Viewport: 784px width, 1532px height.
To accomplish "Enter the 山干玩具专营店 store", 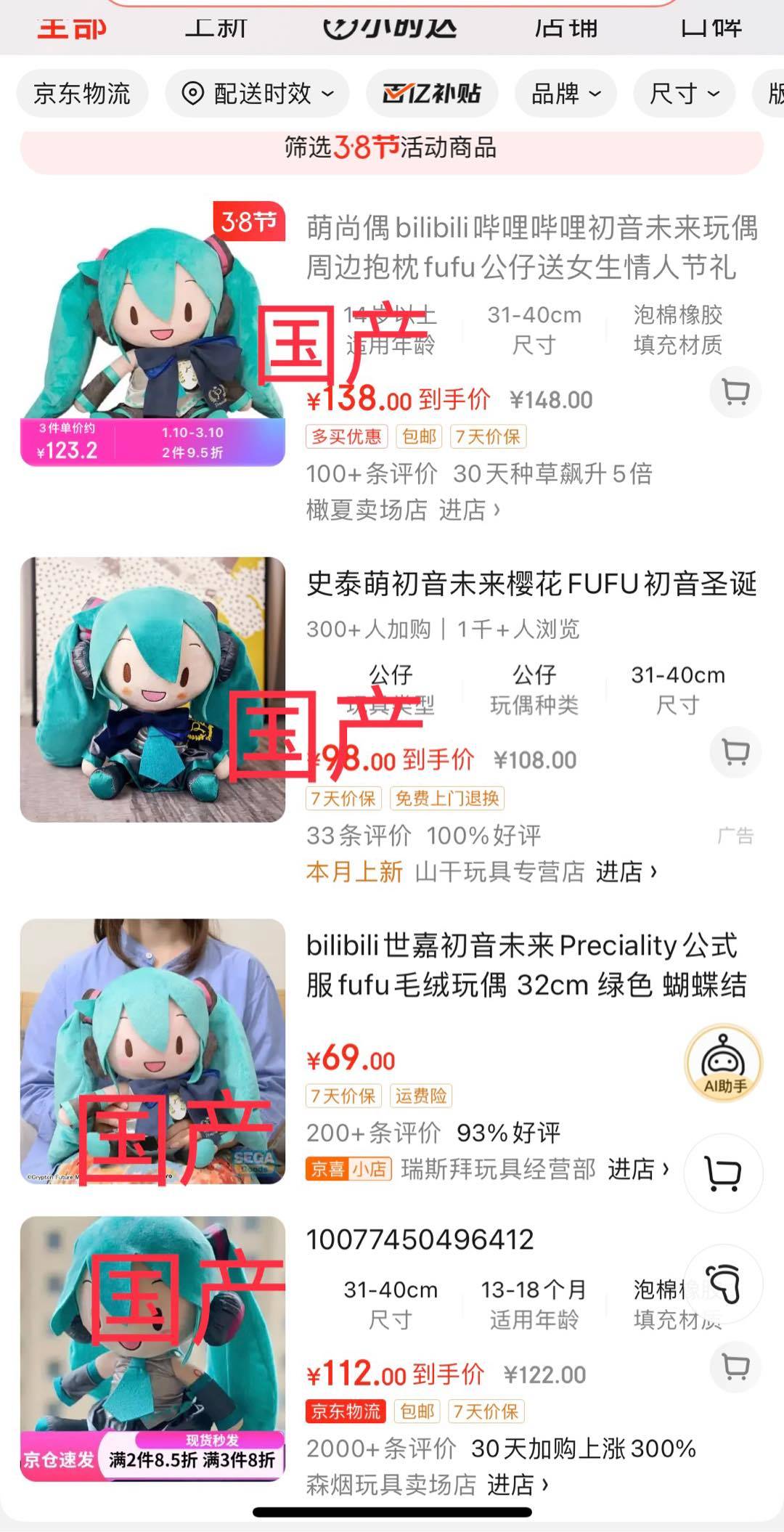I will (536, 871).
